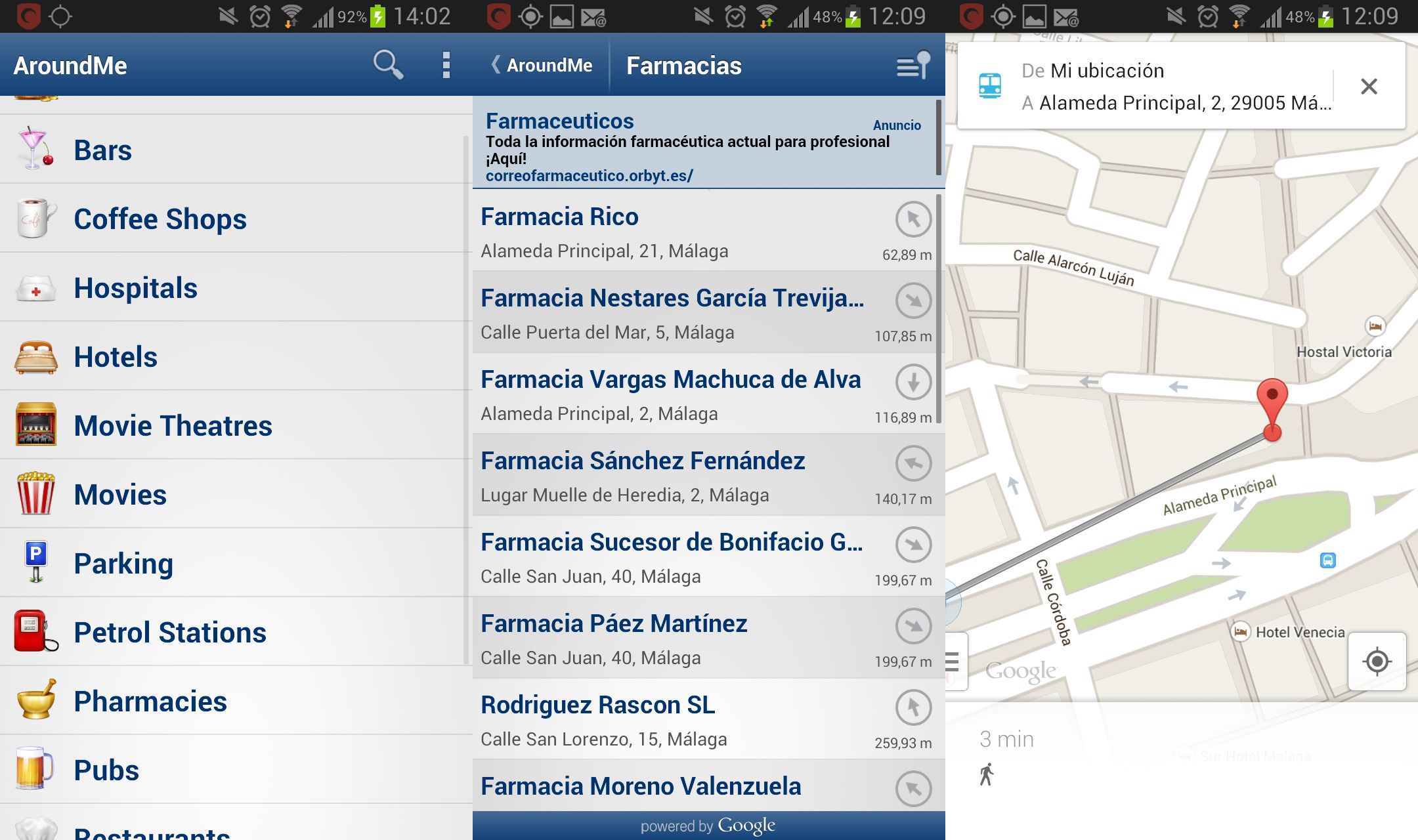Center map on my location
1418x840 pixels.
tap(1377, 661)
